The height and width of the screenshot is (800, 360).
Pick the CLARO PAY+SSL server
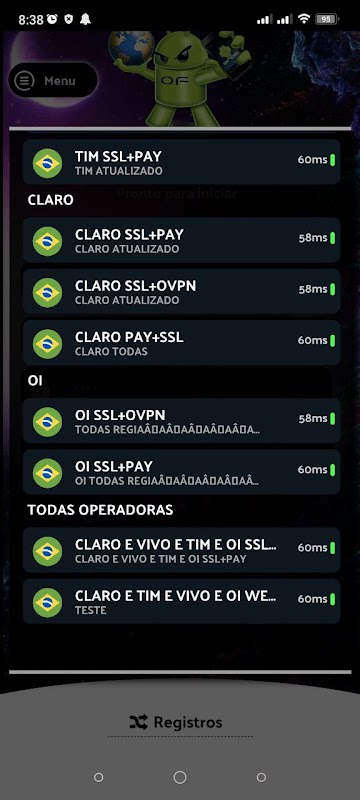point(182,342)
